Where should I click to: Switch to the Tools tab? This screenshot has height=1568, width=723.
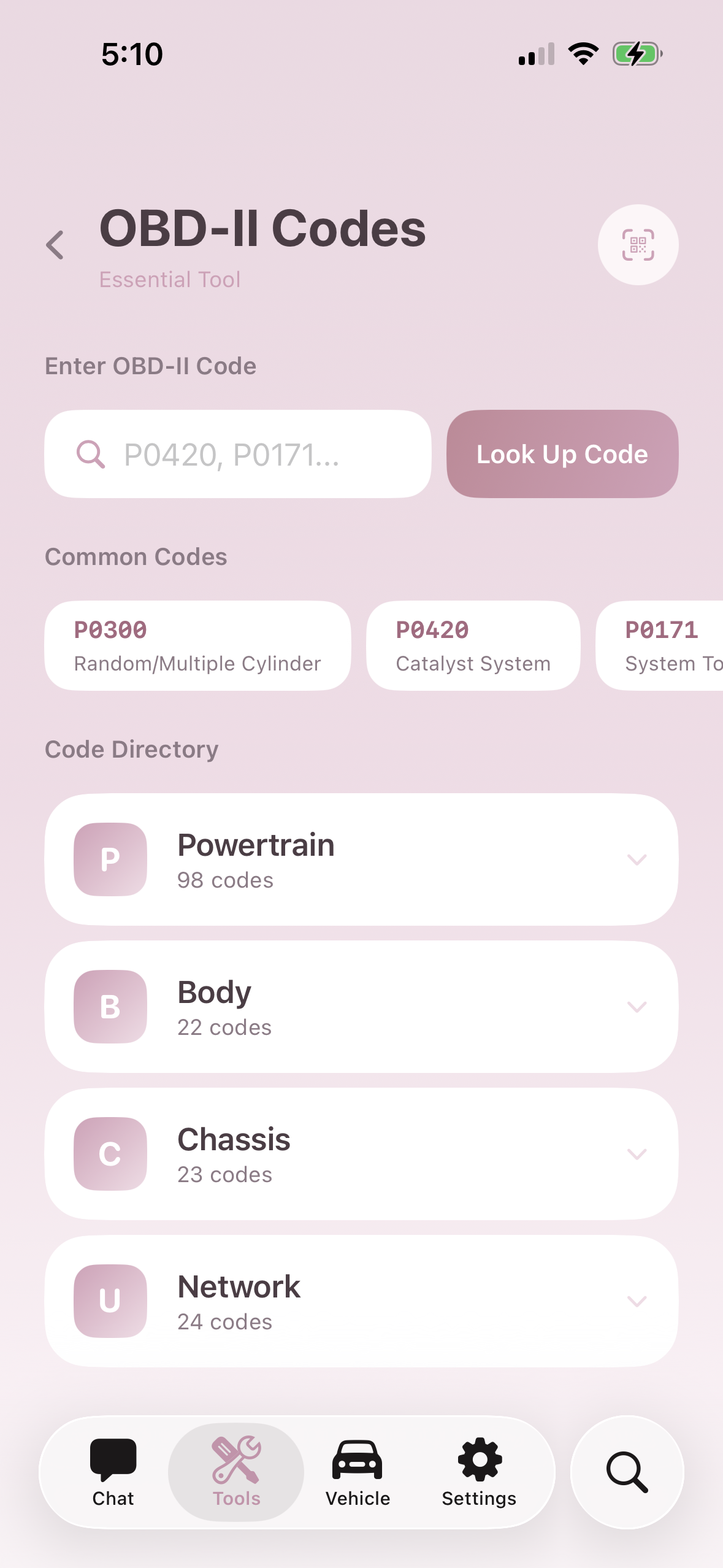pos(236,1472)
